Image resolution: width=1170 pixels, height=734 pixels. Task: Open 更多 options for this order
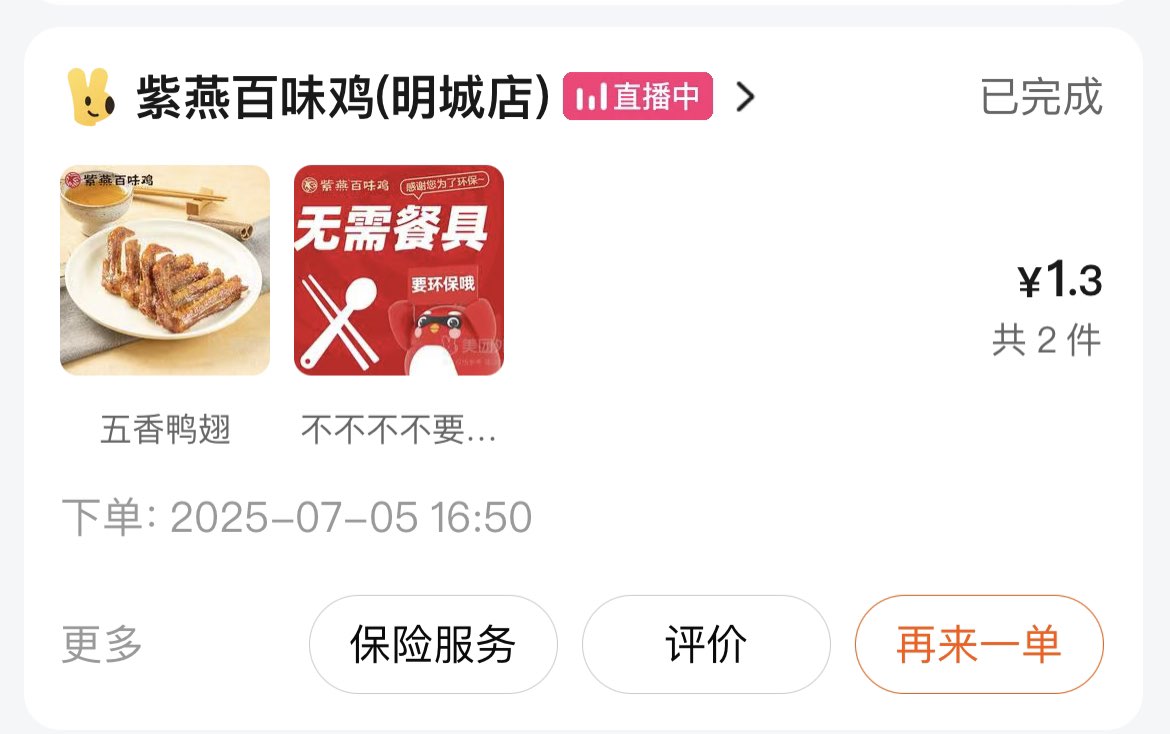(102, 645)
